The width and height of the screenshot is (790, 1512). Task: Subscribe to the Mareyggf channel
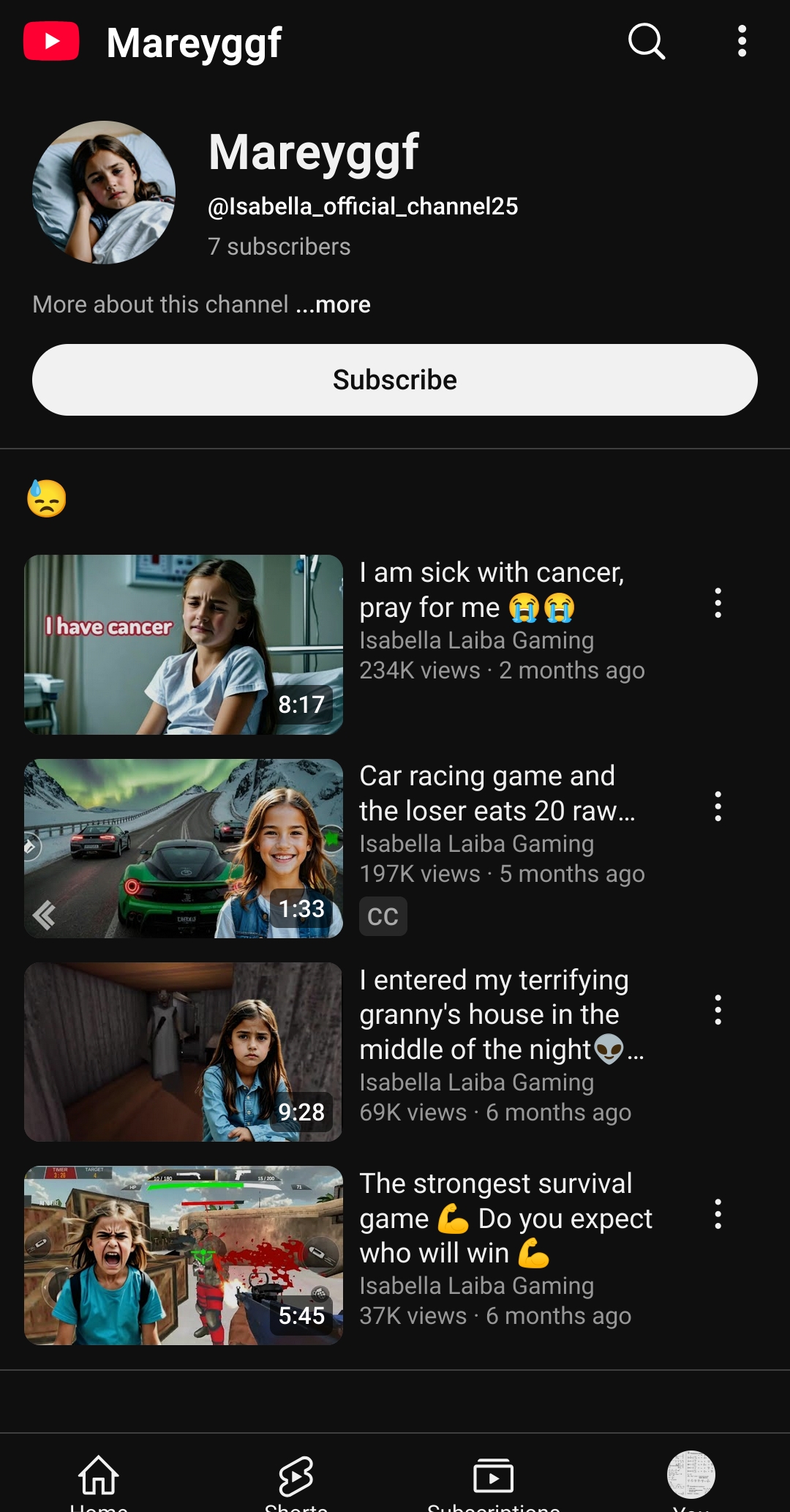point(395,380)
